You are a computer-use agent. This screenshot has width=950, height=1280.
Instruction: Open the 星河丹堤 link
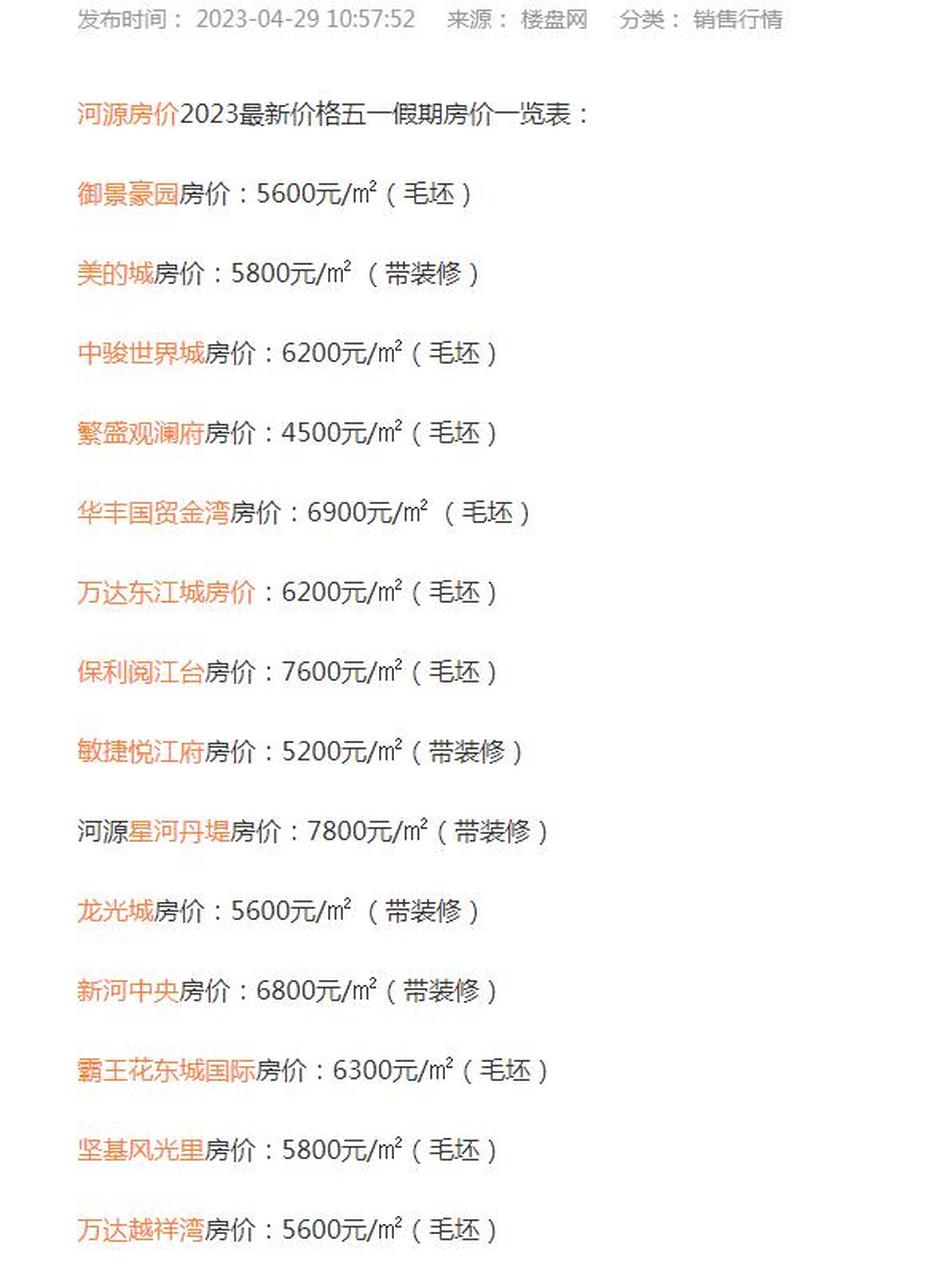pos(180,831)
